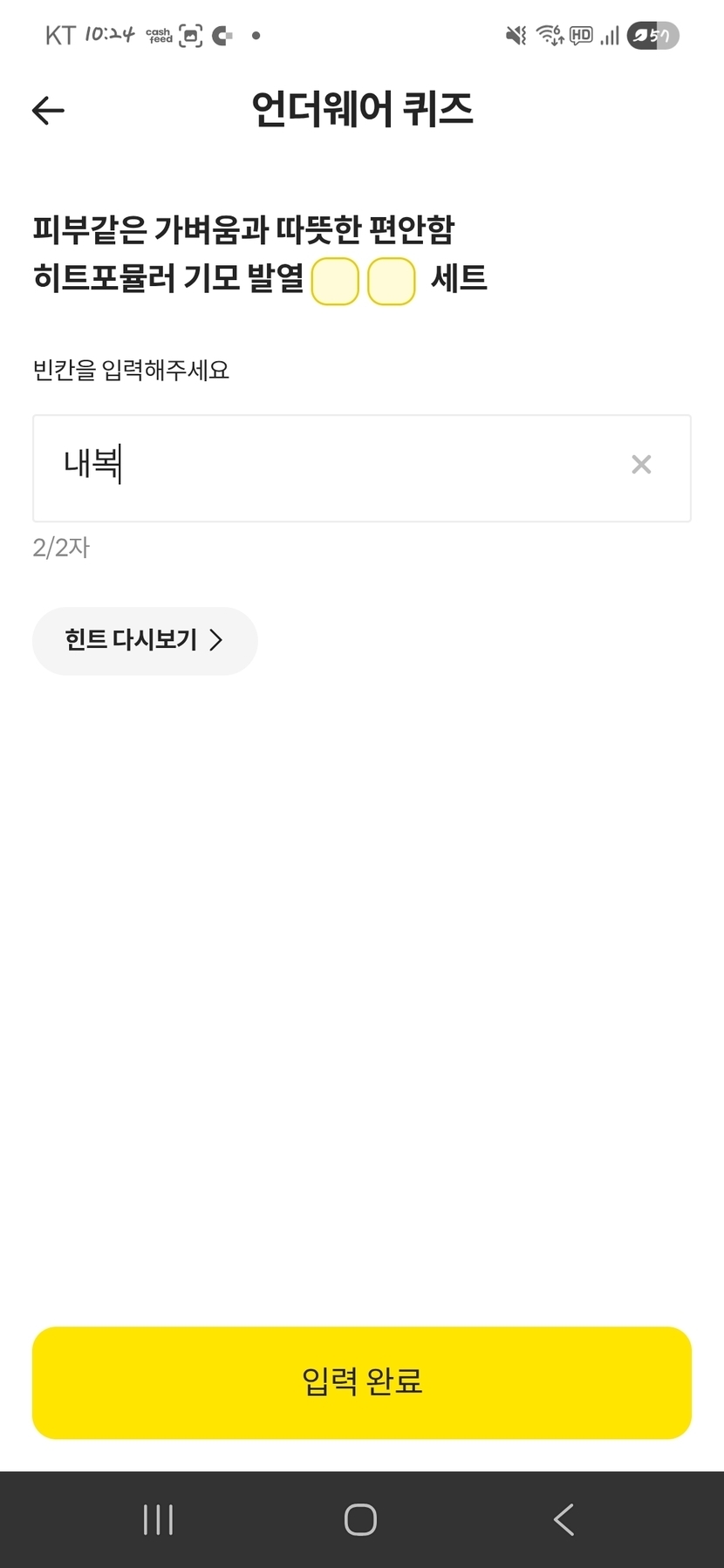Go back from the 언더웨어 퀴즈 screen

48,111
